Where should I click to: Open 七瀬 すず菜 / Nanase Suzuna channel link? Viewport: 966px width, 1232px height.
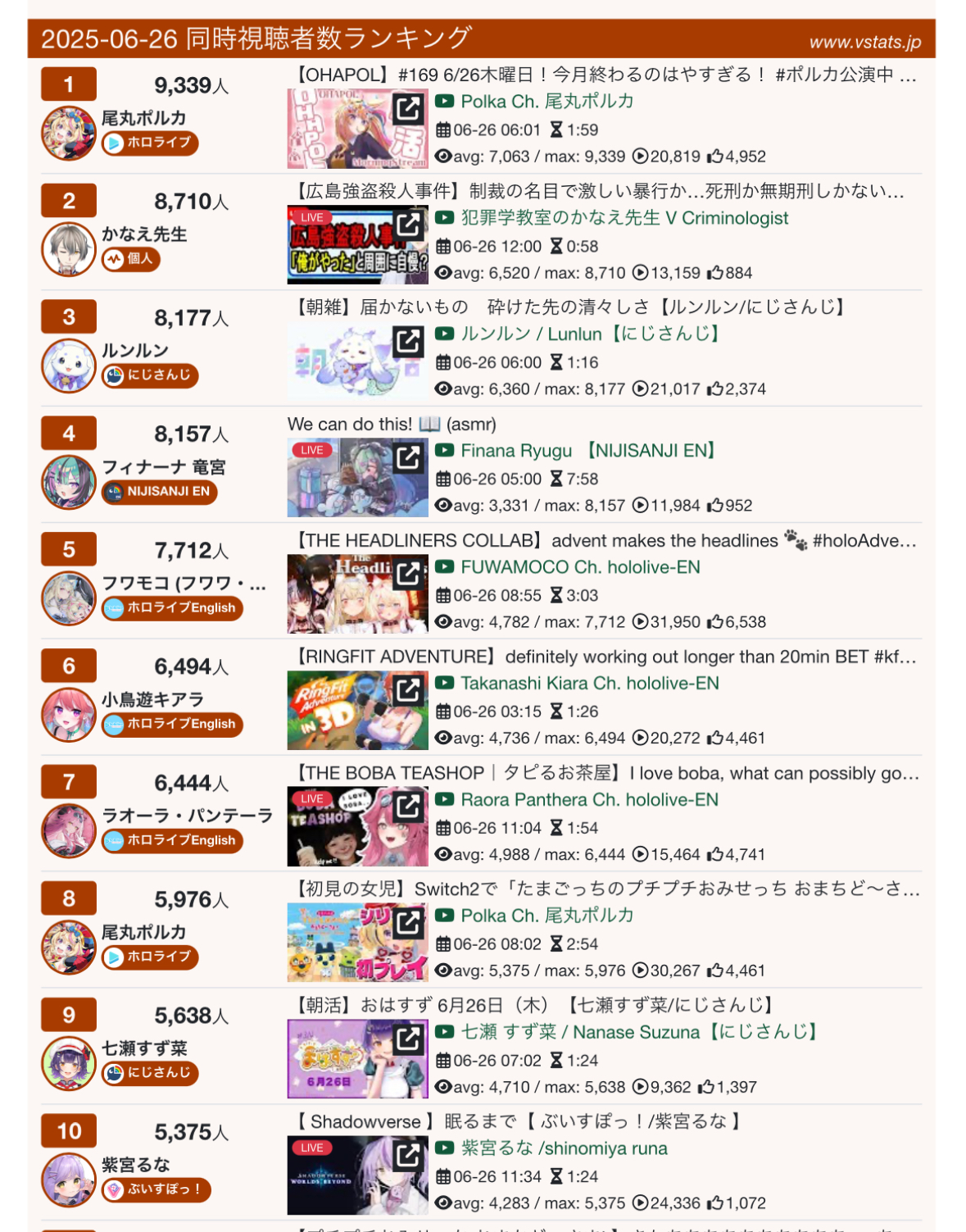pyautogui.click(x=638, y=1032)
